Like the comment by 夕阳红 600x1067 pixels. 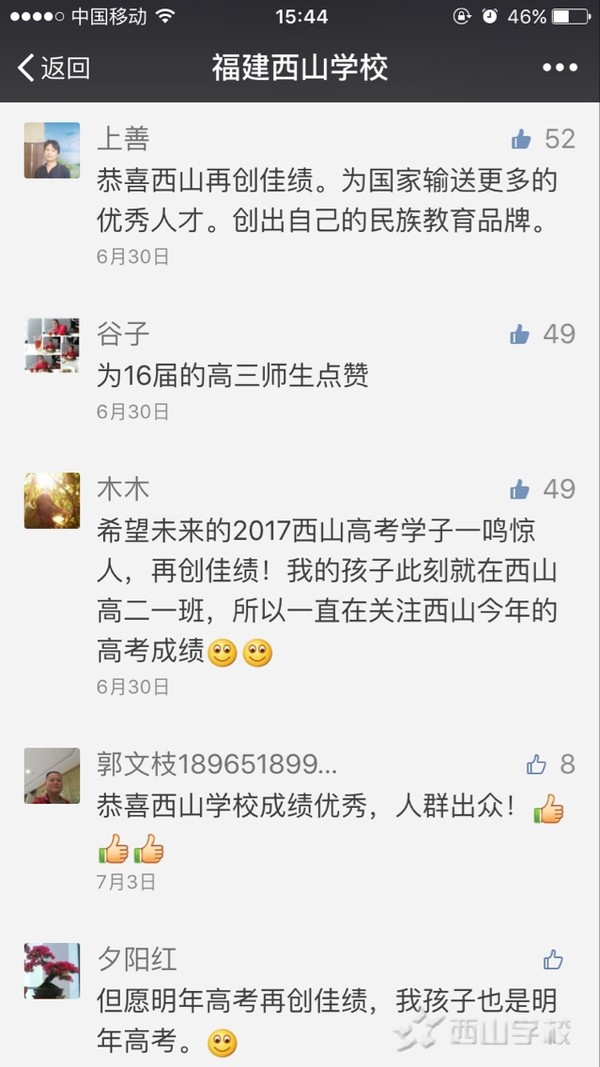[553, 960]
